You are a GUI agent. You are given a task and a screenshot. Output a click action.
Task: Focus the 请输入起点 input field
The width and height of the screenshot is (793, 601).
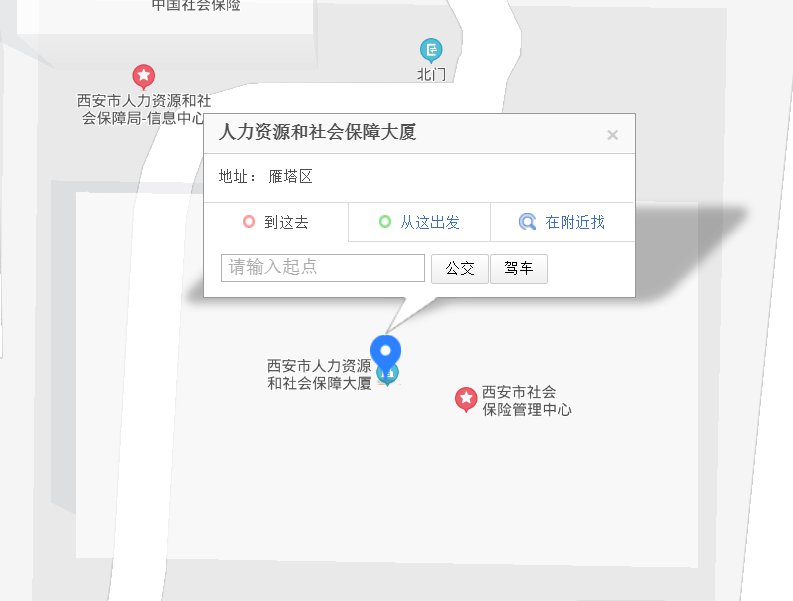tap(323, 268)
